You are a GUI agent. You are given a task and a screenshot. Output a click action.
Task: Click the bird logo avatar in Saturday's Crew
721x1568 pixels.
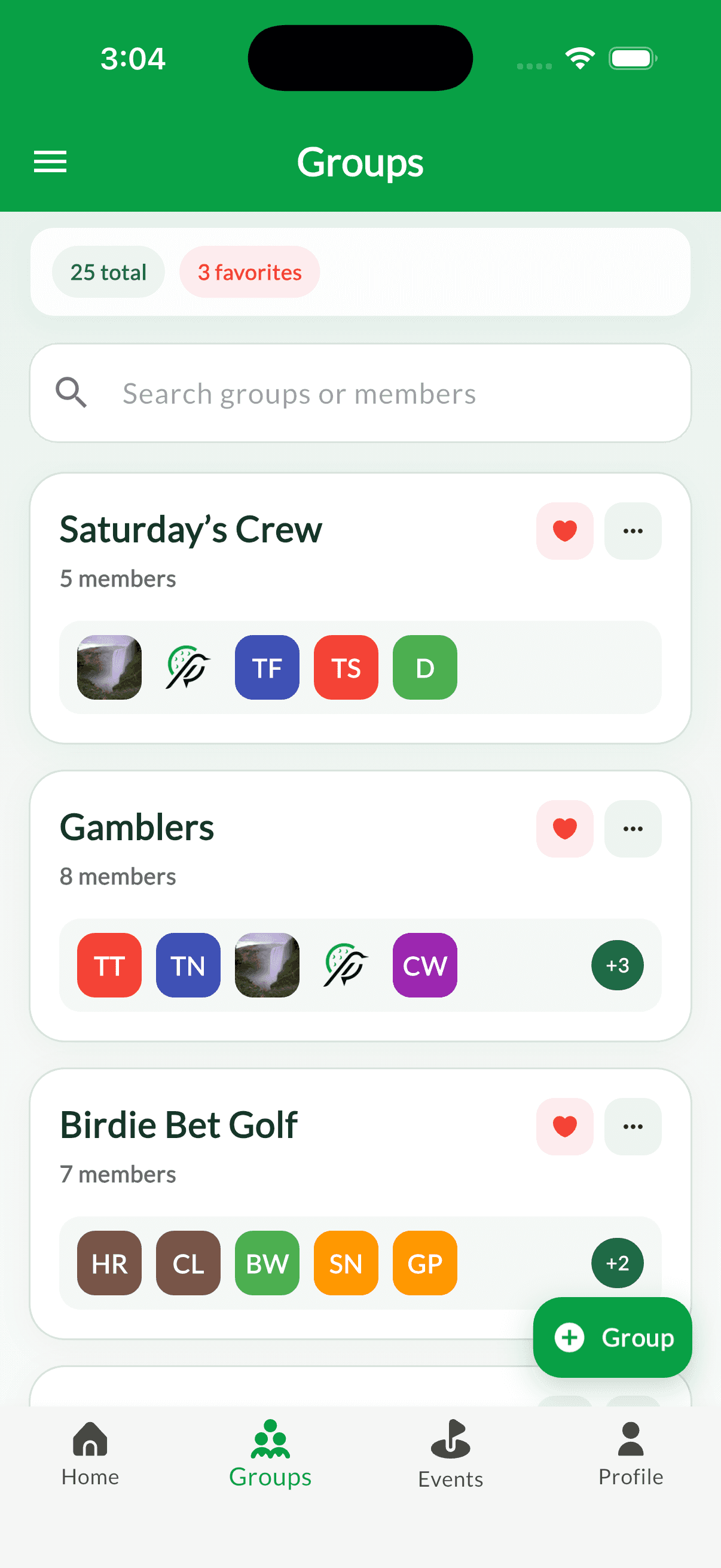click(187, 667)
